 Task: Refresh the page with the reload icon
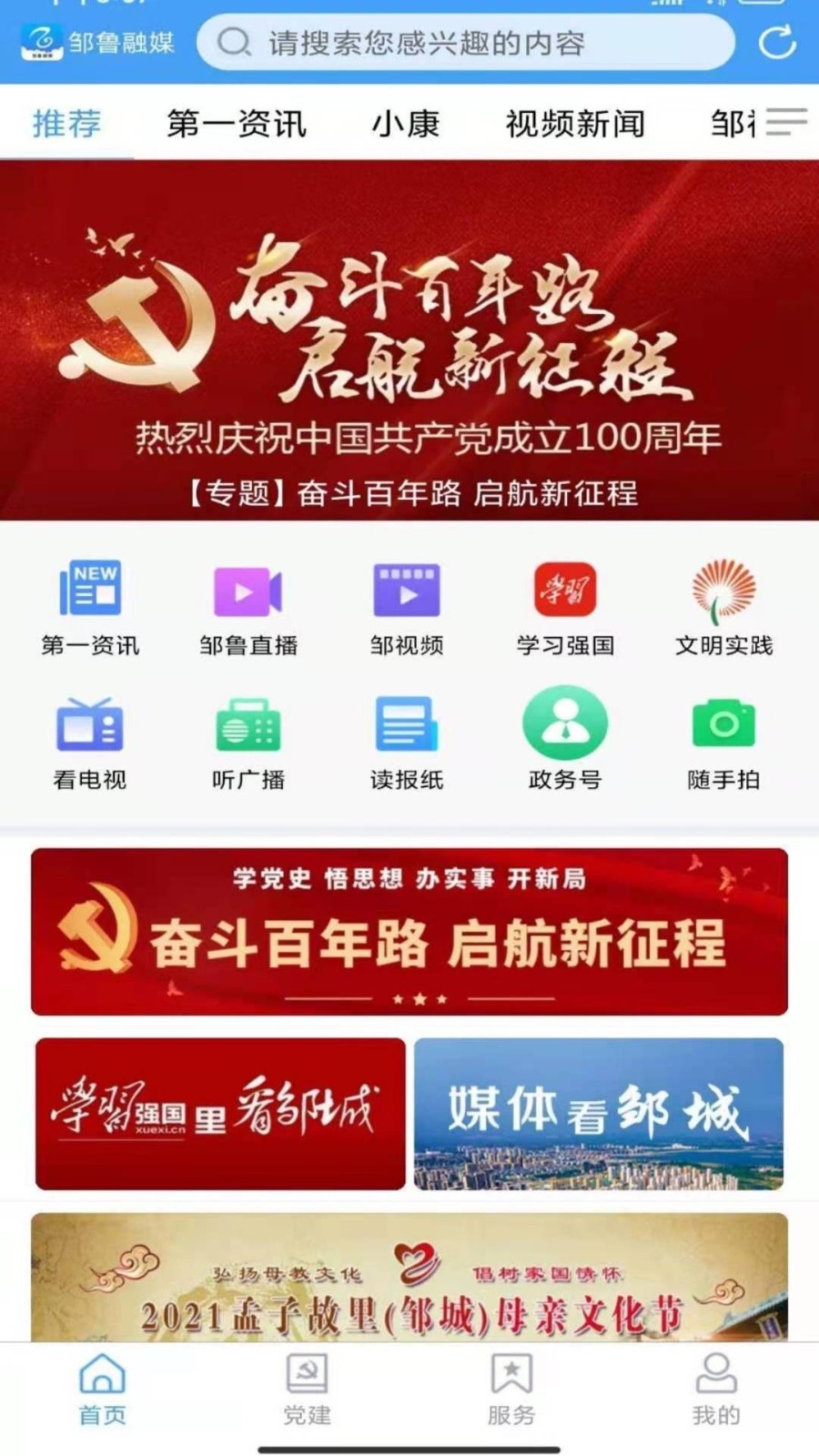[x=777, y=42]
